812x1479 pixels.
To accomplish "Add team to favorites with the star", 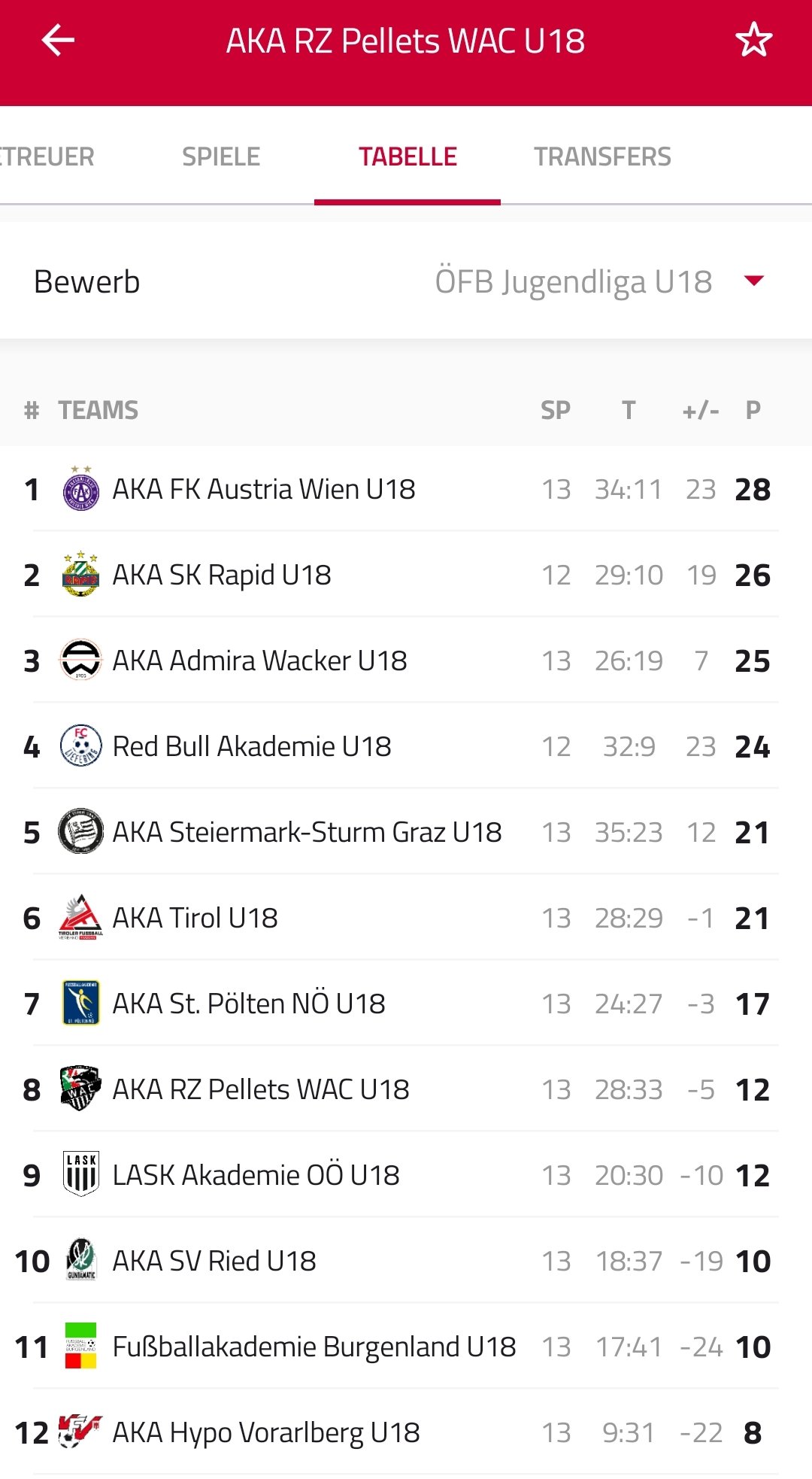I will coord(753,41).
